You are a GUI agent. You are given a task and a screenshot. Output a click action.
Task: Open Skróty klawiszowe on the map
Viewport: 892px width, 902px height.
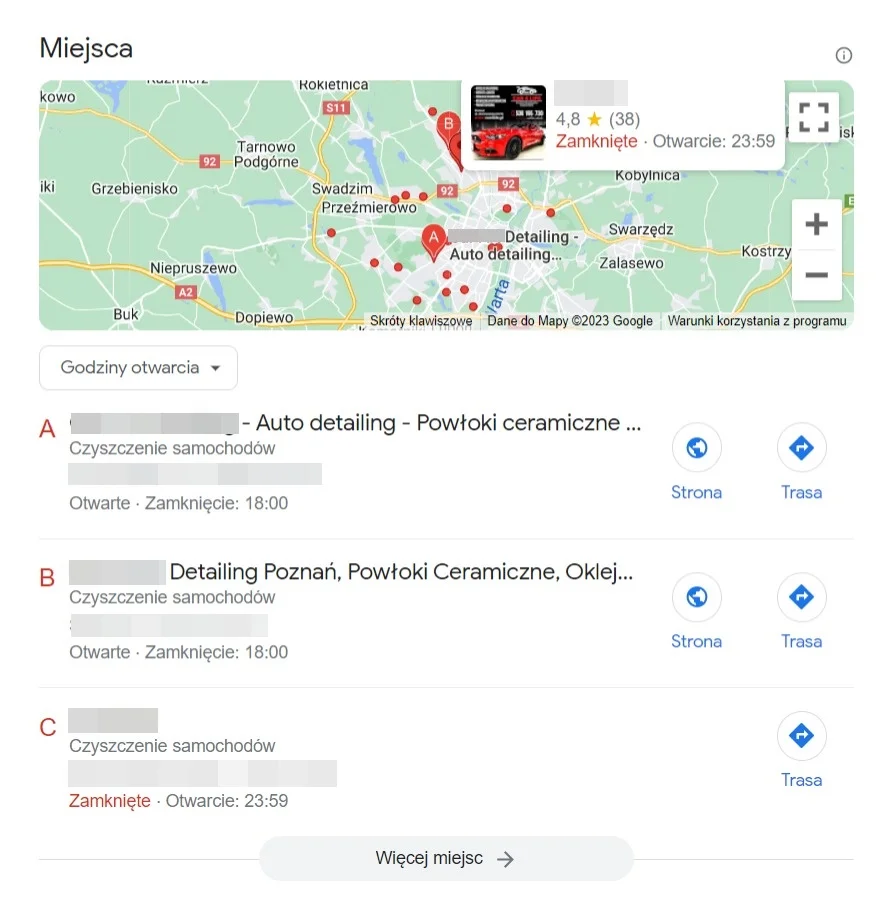pyautogui.click(x=420, y=321)
